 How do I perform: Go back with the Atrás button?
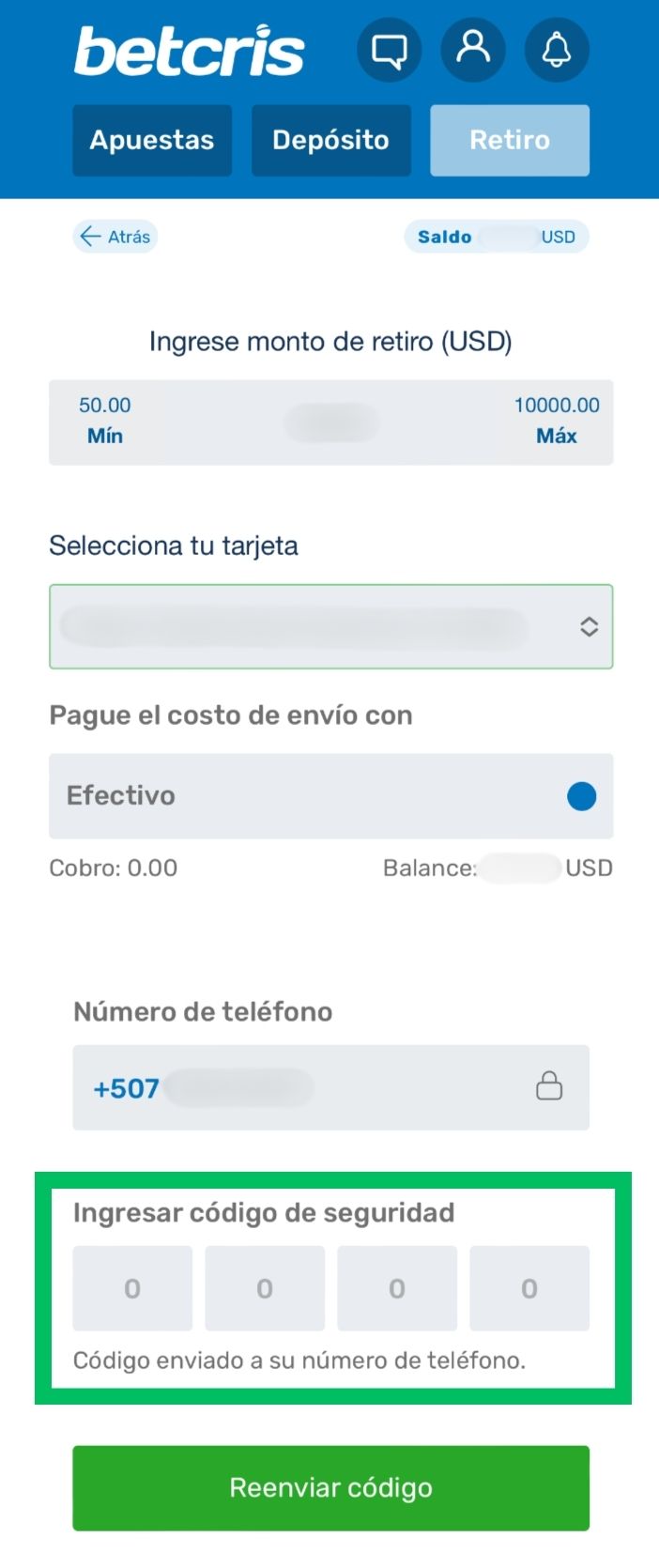point(115,237)
